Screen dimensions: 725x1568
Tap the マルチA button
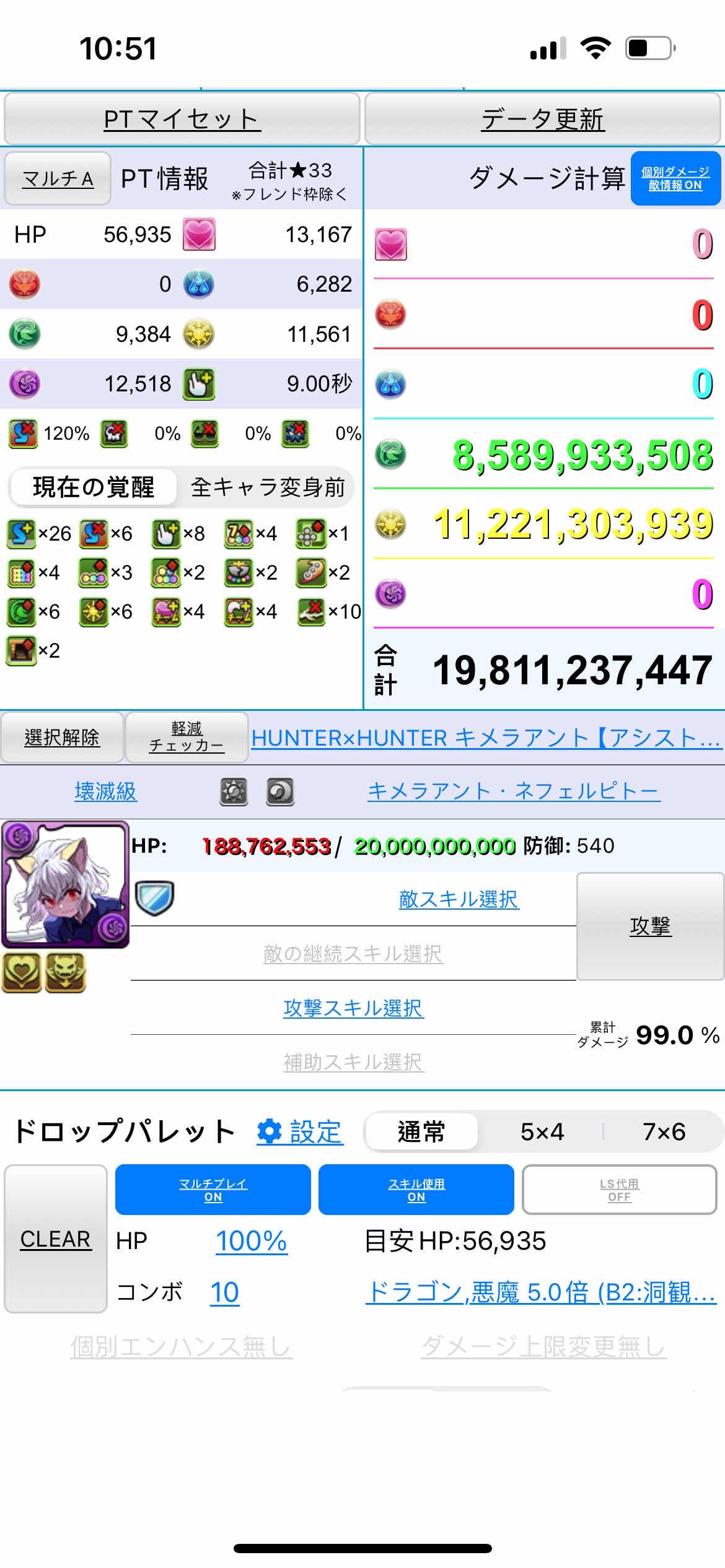pyautogui.click(x=58, y=179)
